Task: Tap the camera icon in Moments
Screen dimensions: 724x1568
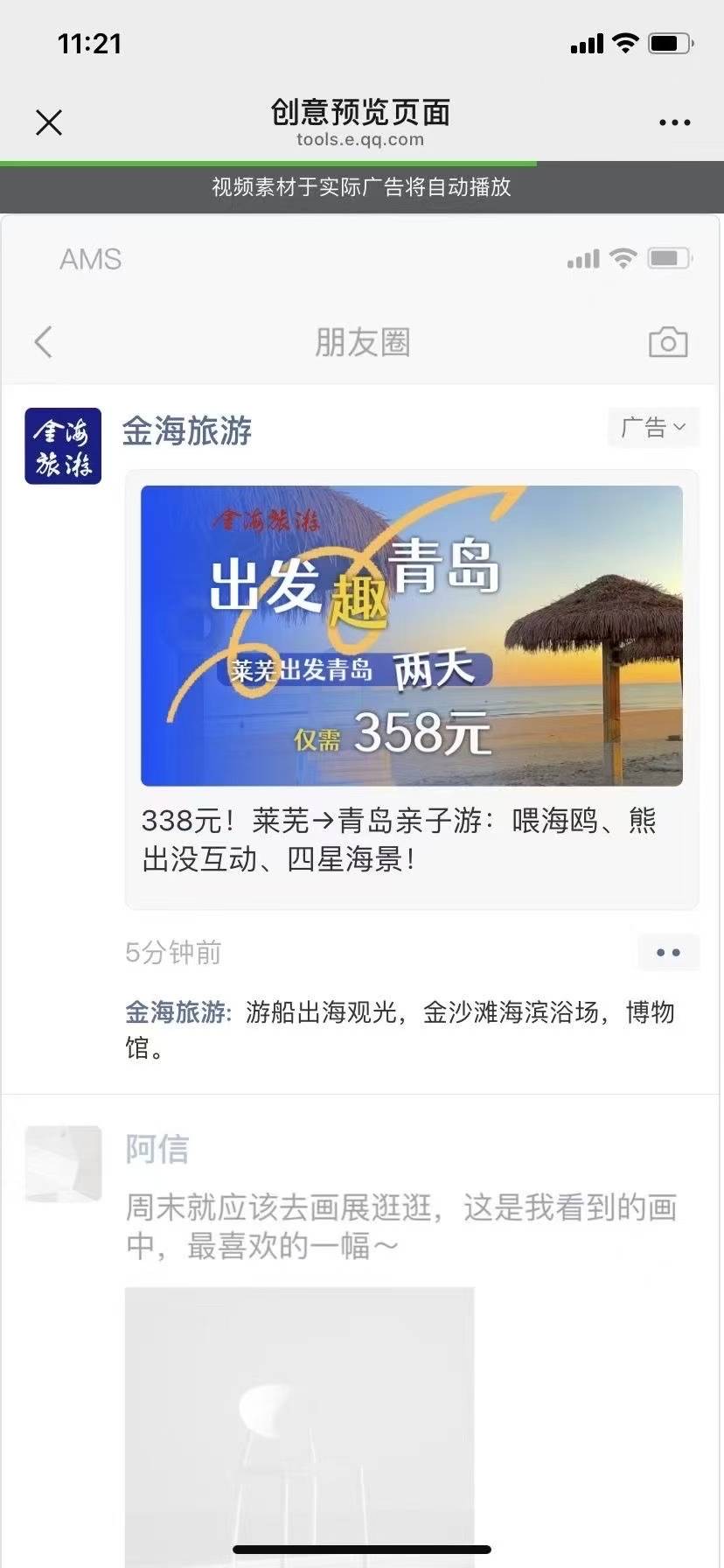Action: click(x=668, y=342)
